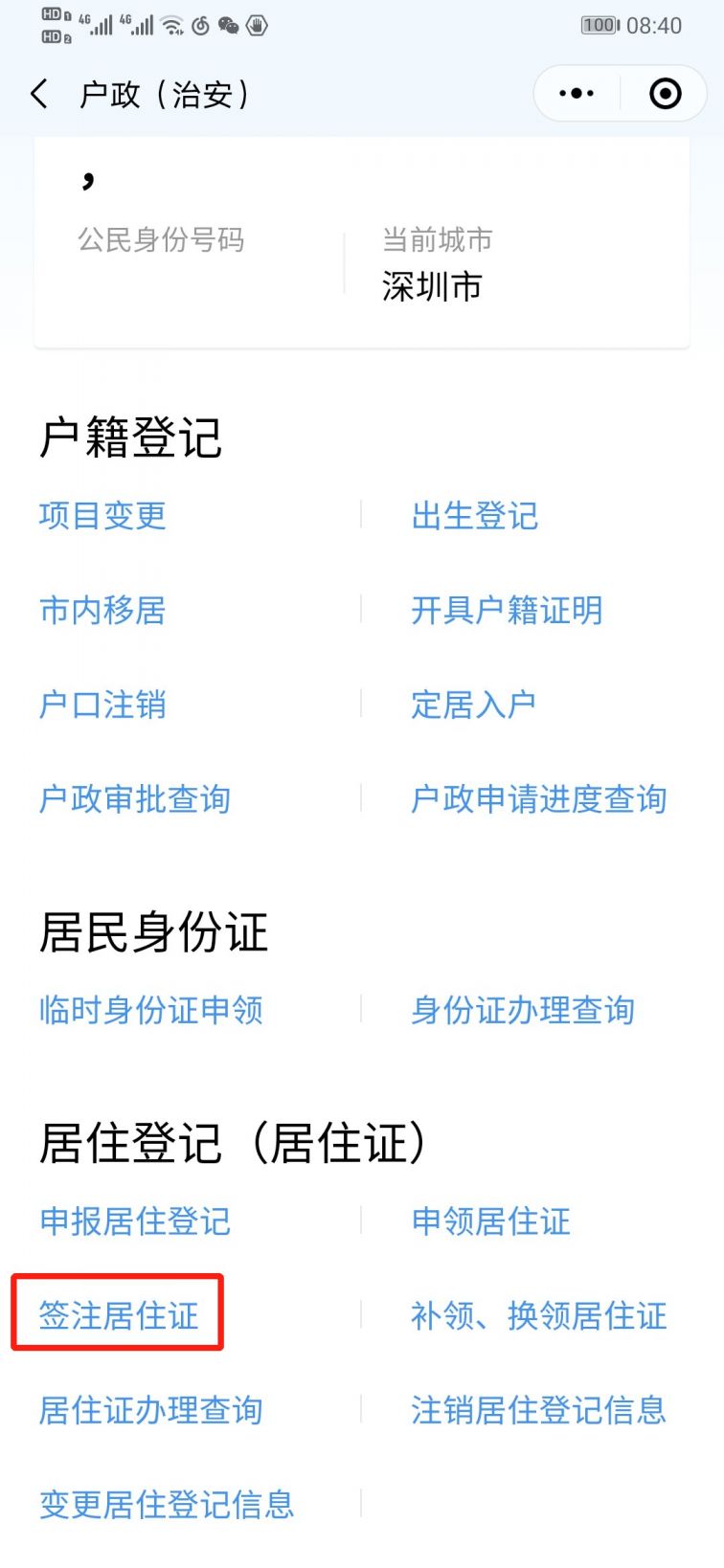Select 出生登记 link
724x1568 pixels.
coord(475,516)
